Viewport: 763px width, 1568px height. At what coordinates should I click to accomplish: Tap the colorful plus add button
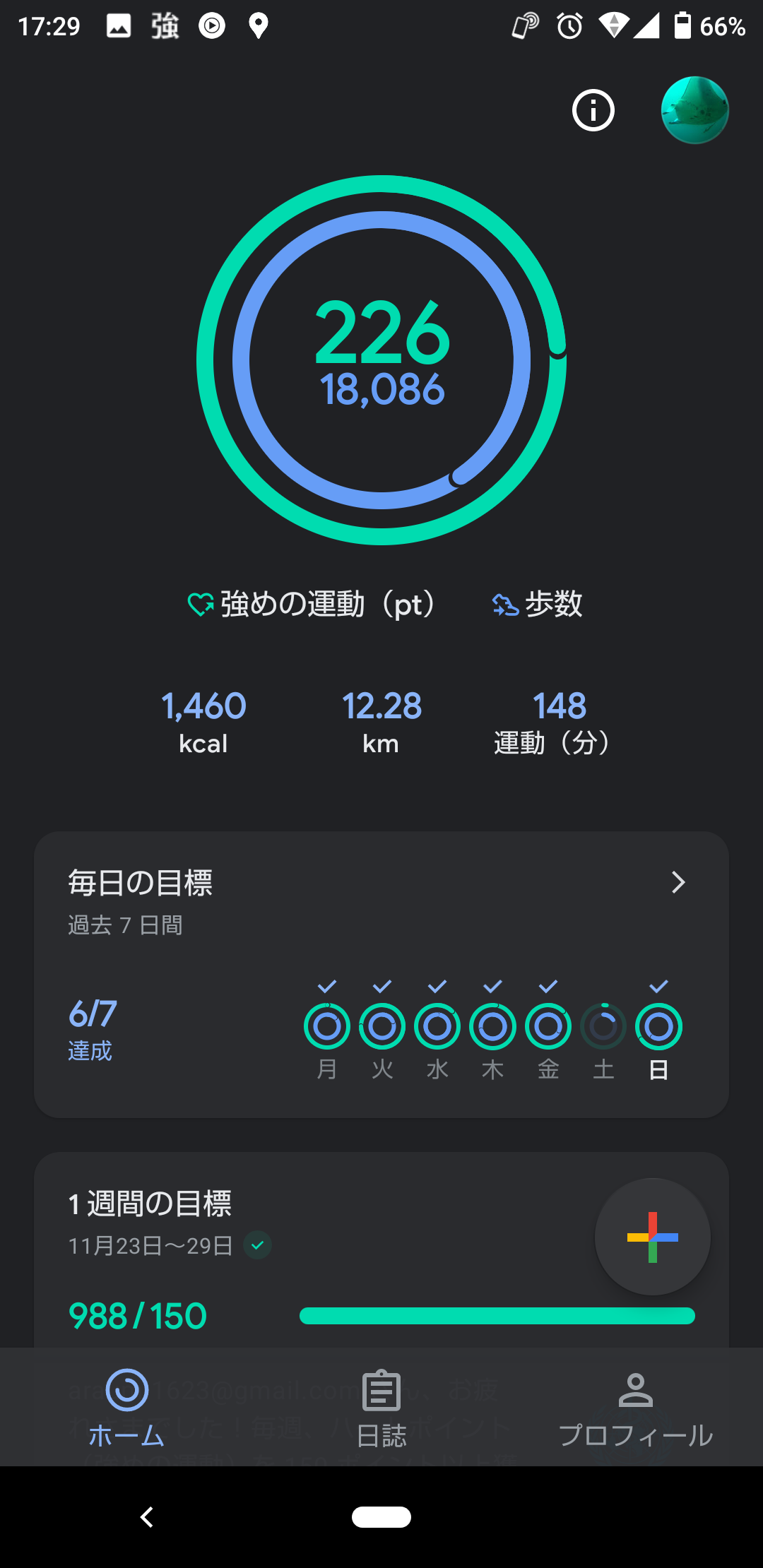coord(652,1237)
